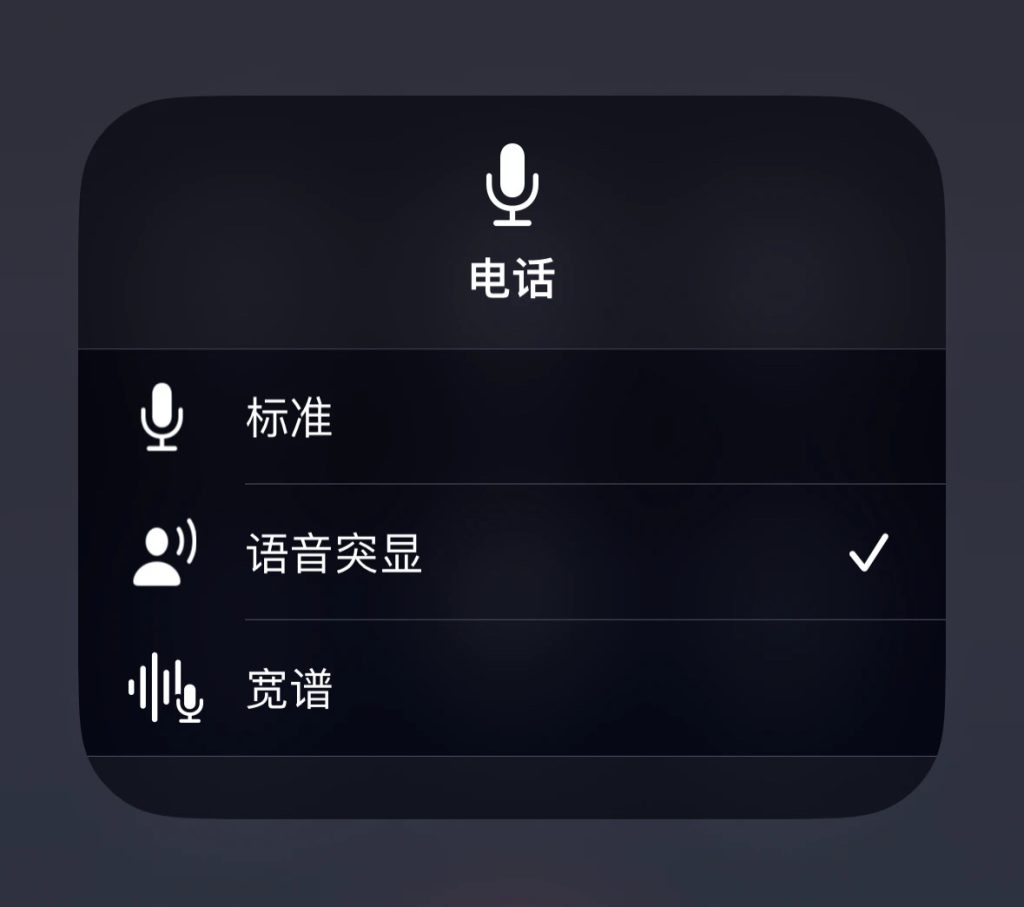Image resolution: width=1024 pixels, height=907 pixels.
Task: Select the 标准 microphone mode
Action: coord(290,418)
